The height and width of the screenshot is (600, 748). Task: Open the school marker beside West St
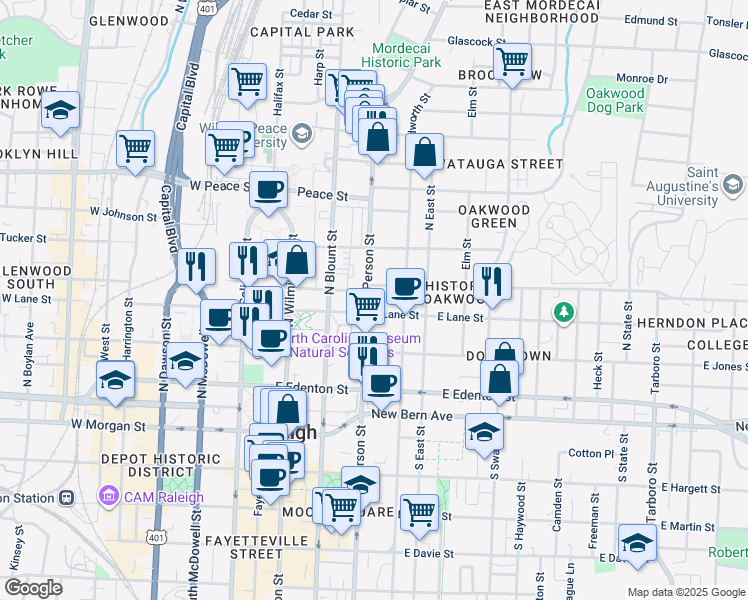(115, 383)
